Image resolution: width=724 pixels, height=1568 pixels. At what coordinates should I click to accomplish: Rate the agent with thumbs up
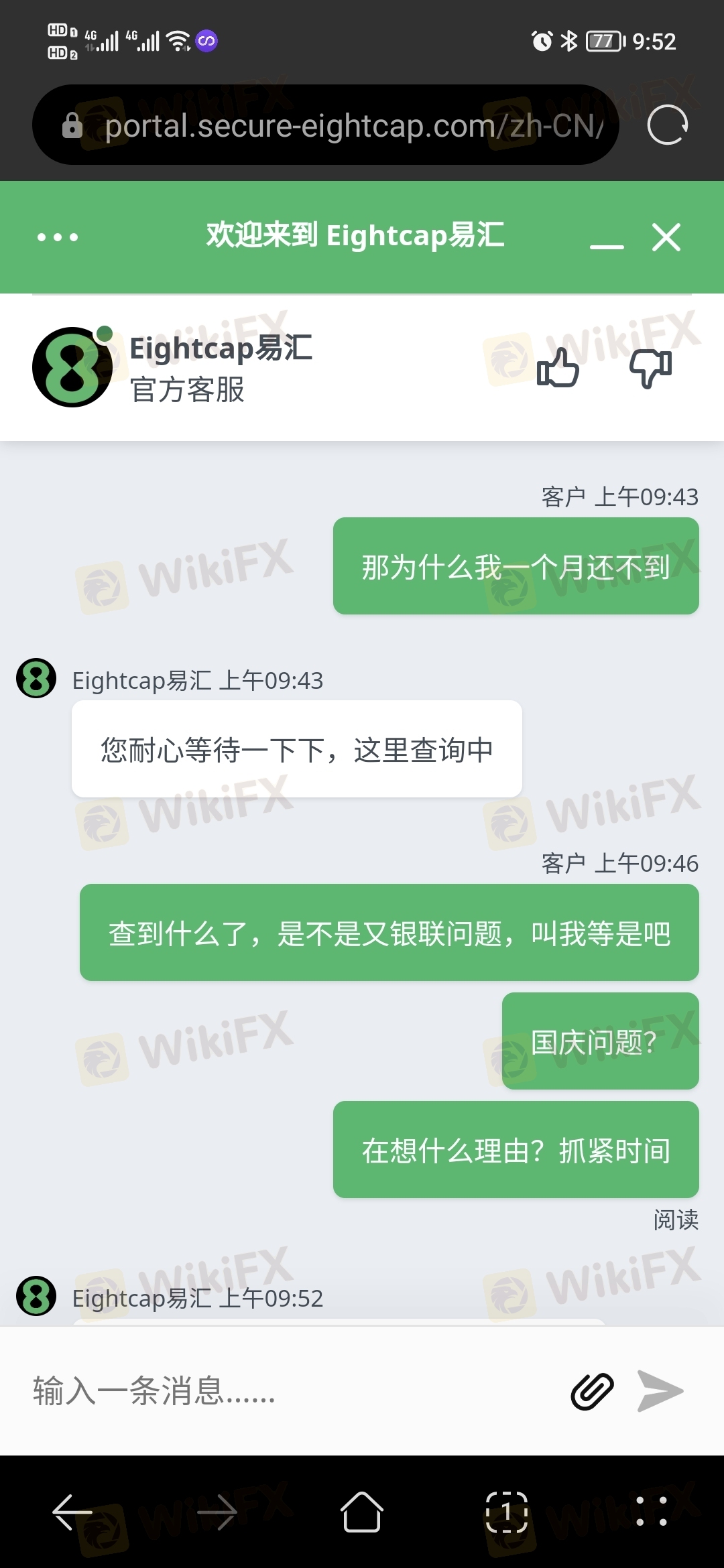(558, 368)
